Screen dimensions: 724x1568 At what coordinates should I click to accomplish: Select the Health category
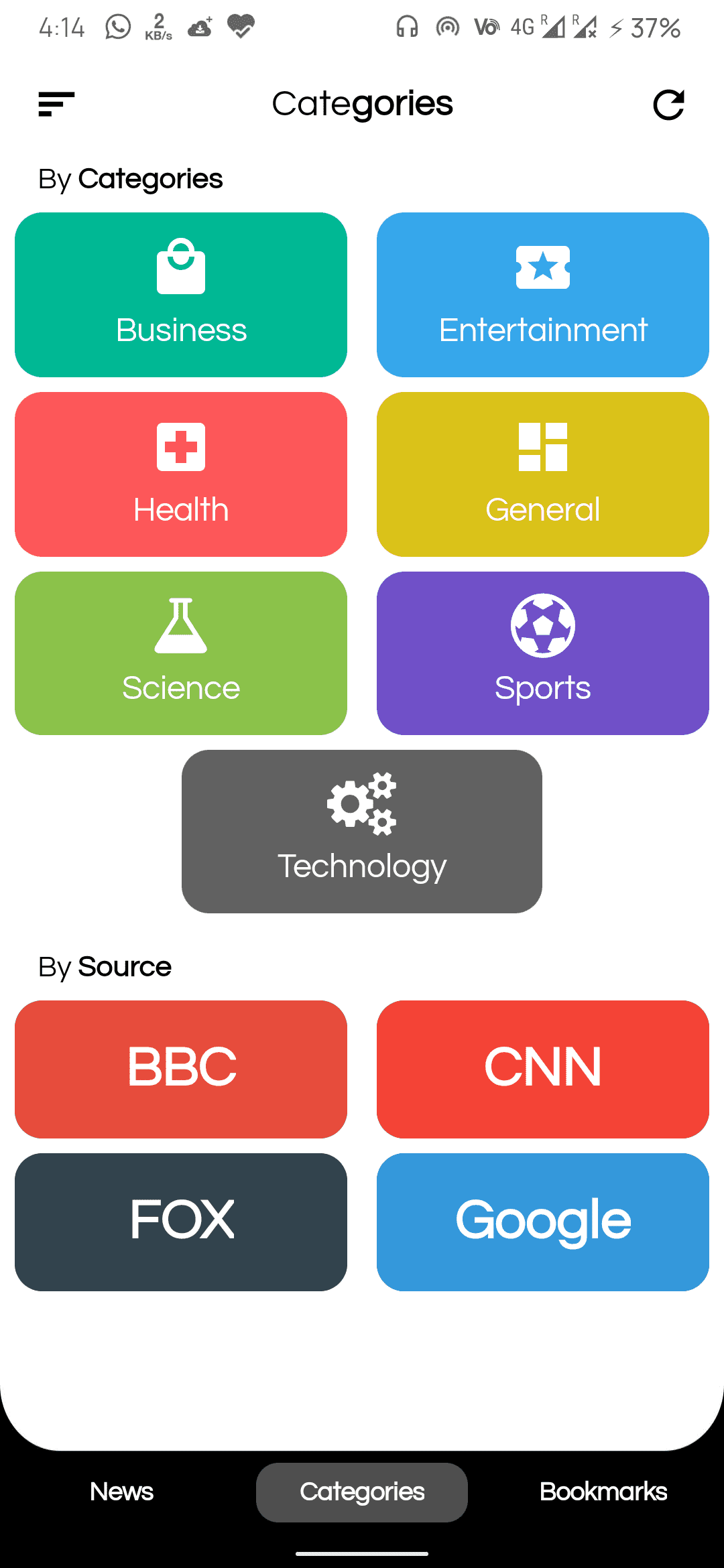click(181, 474)
